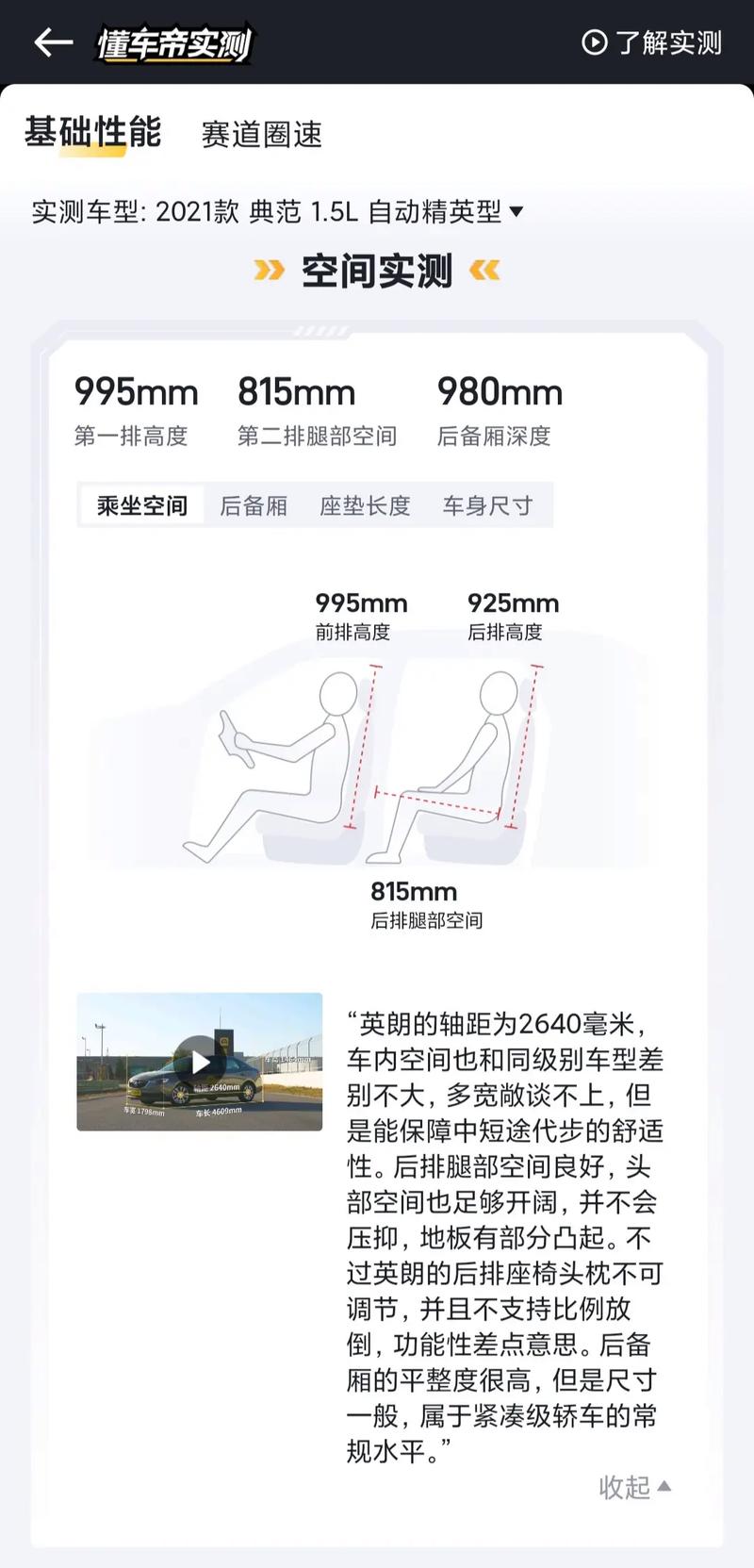754x1568 pixels.
Task: View 车身尺寸 segment
Action: click(487, 505)
